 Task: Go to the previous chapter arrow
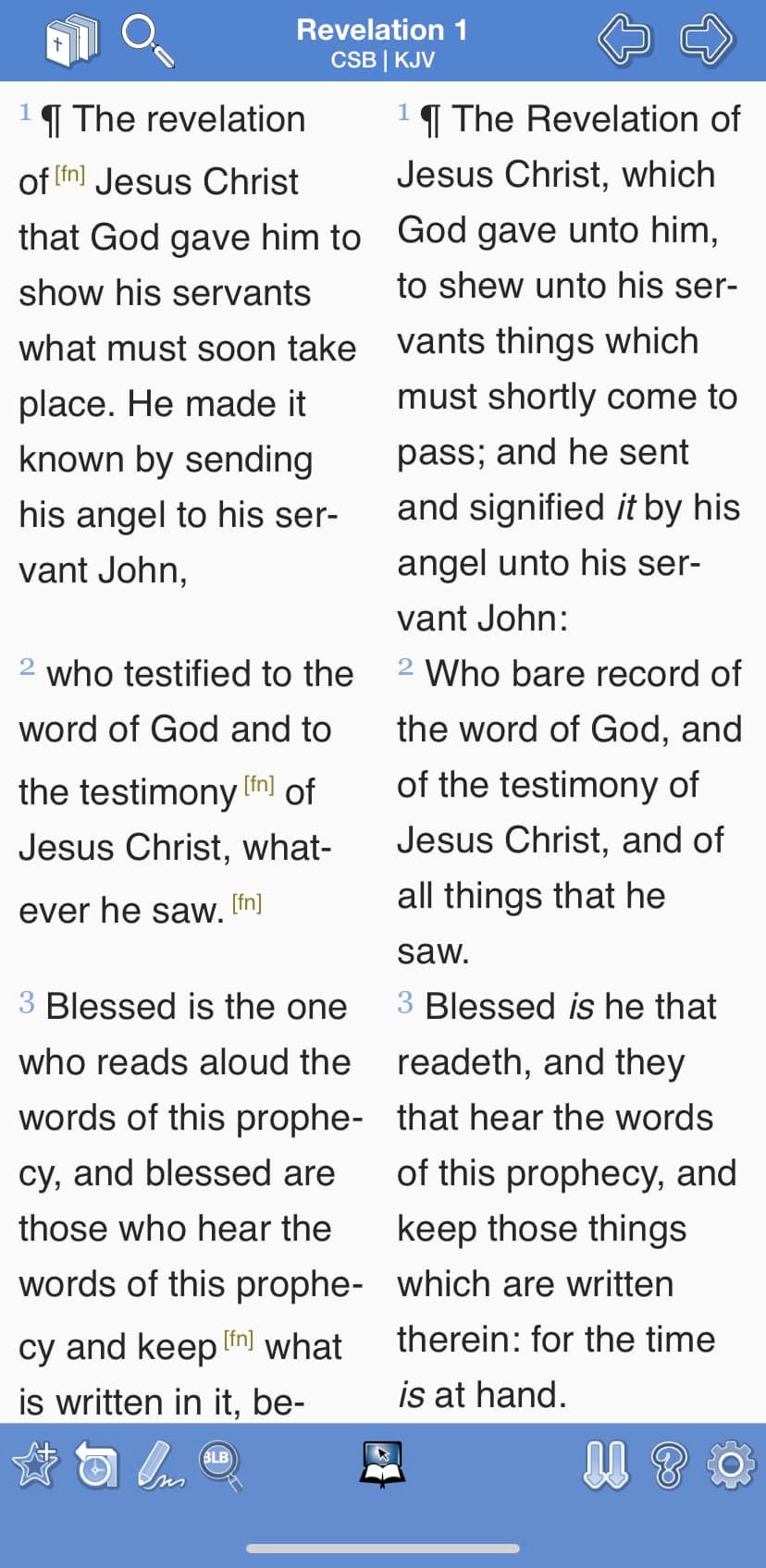point(624,40)
